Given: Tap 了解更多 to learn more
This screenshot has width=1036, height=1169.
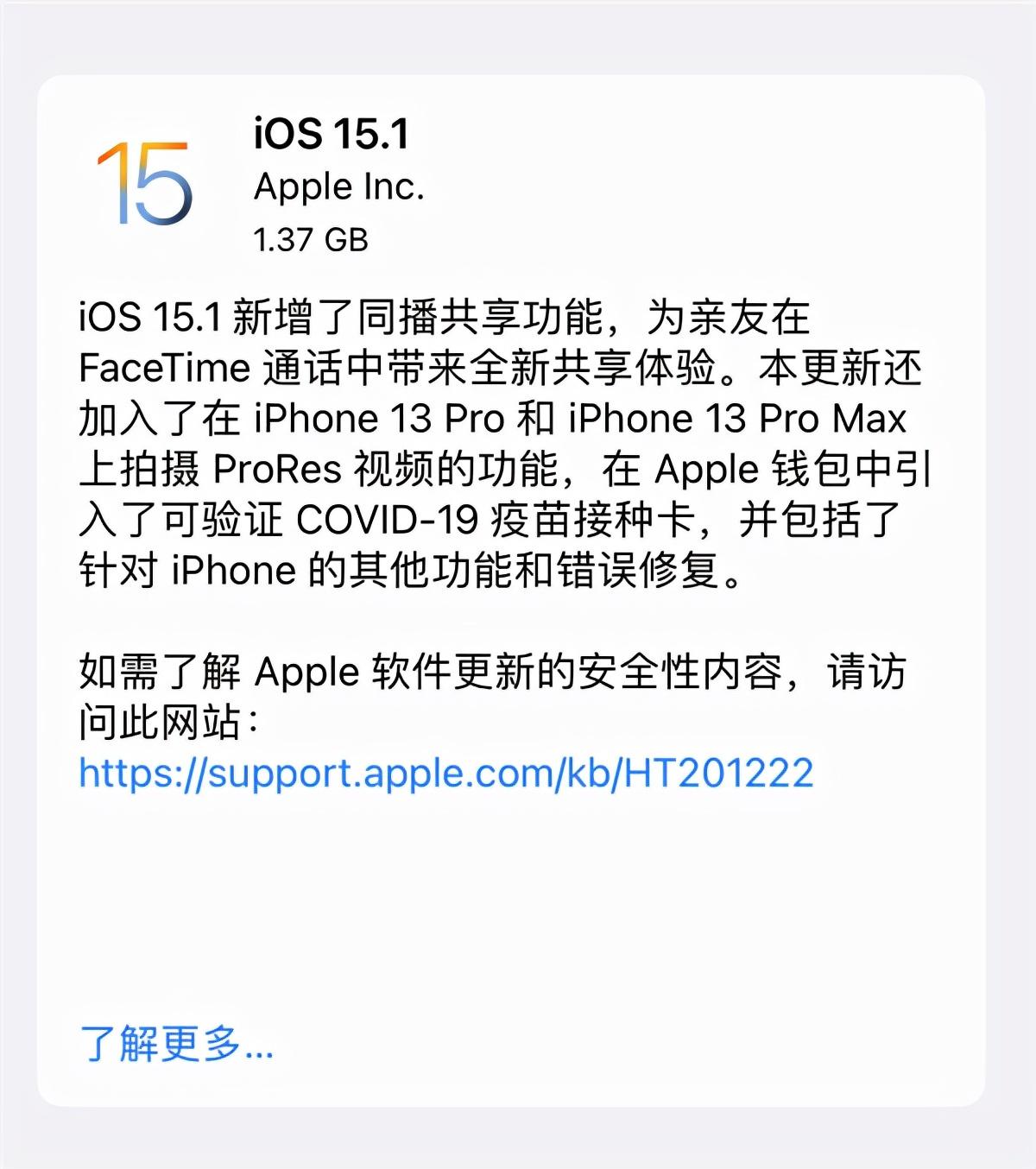Looking at the screenshot, I should click(x=177, y=1043).
